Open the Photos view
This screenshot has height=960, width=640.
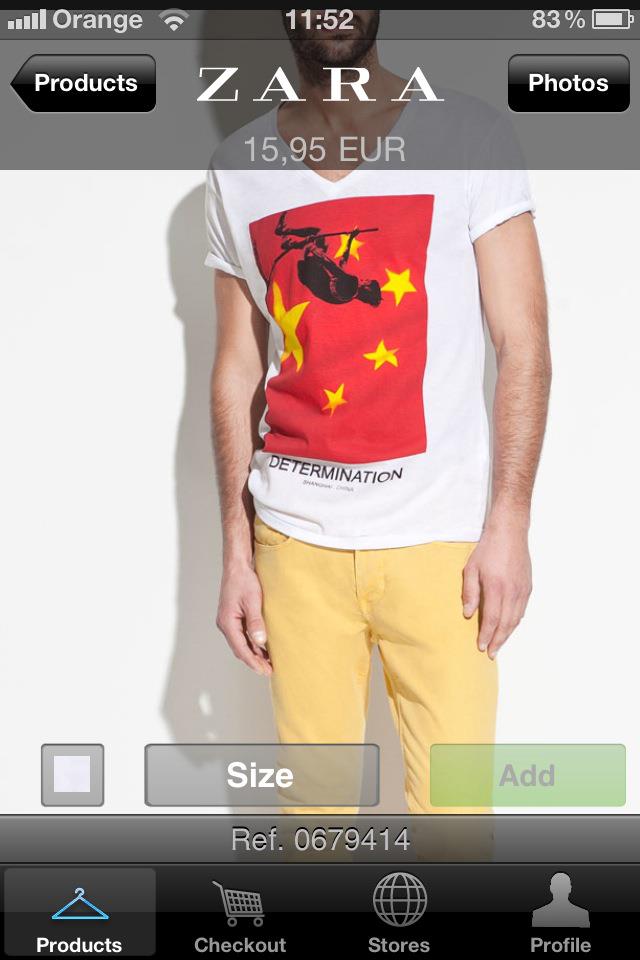pyautogui.click(x=567, y=84)
